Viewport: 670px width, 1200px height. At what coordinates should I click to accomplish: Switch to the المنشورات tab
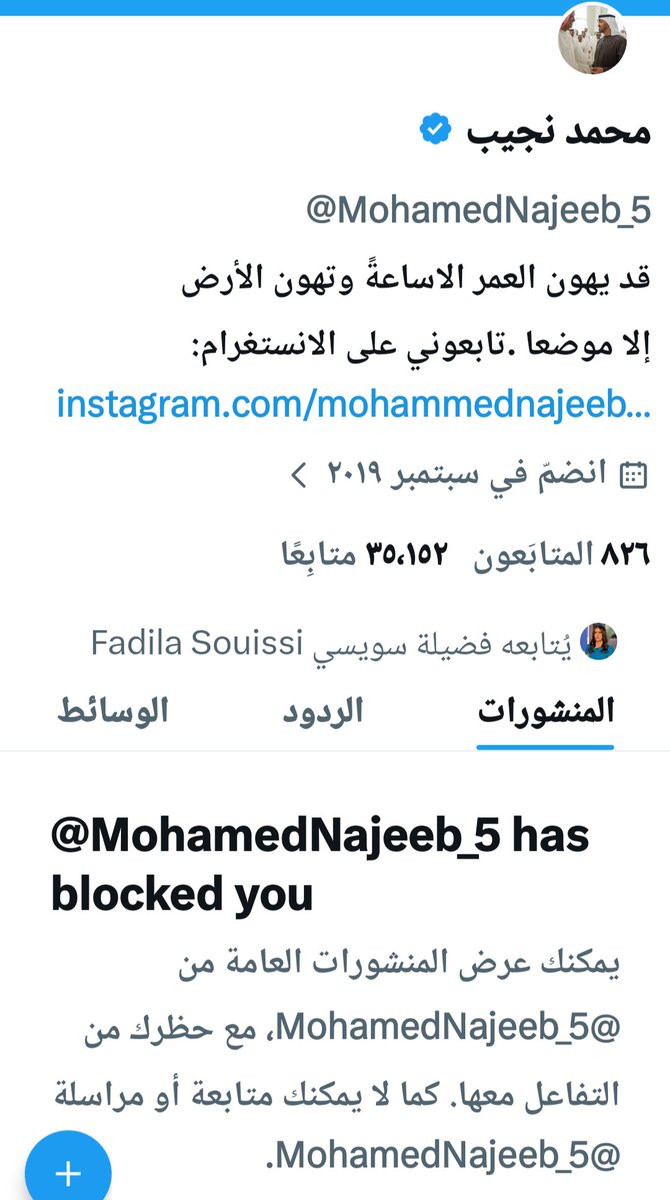545,711
